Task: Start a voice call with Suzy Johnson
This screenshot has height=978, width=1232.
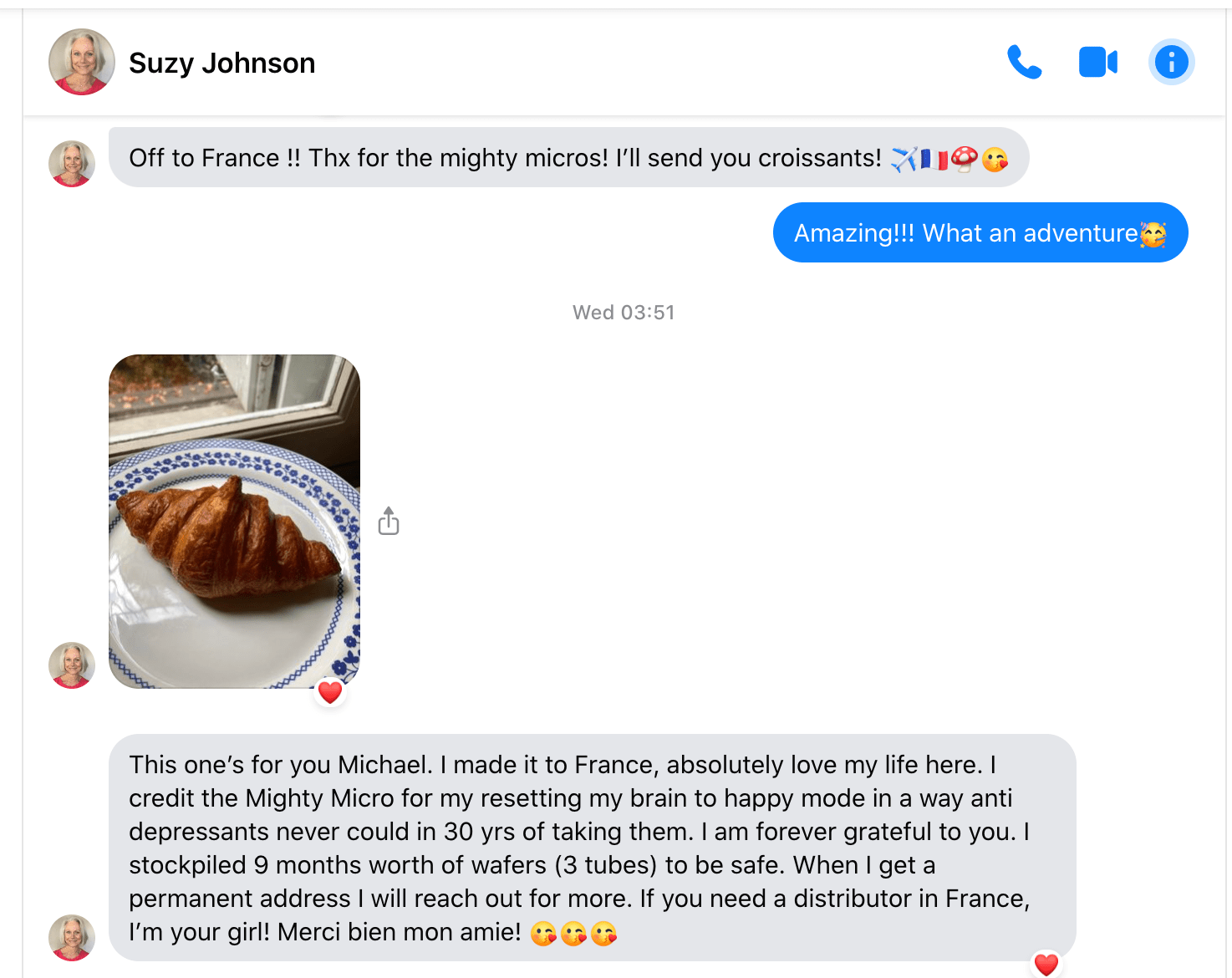Action: coord(1024,62)
